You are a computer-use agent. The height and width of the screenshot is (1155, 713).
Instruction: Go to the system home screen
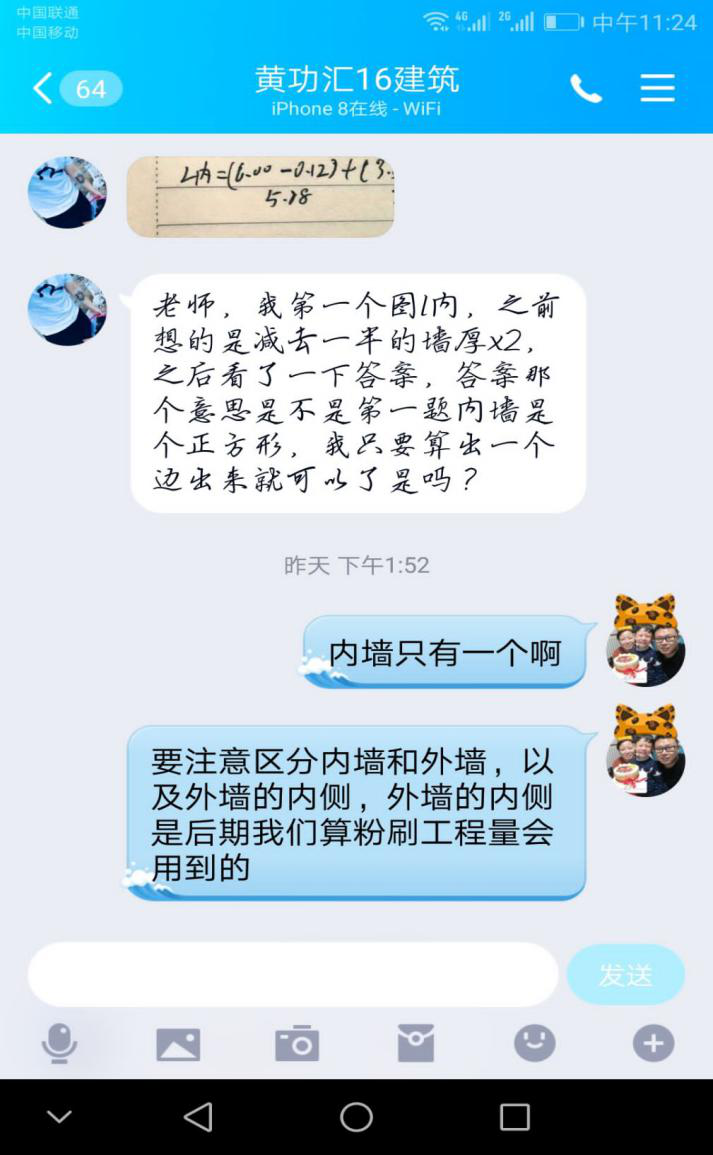coord(356,1117)
